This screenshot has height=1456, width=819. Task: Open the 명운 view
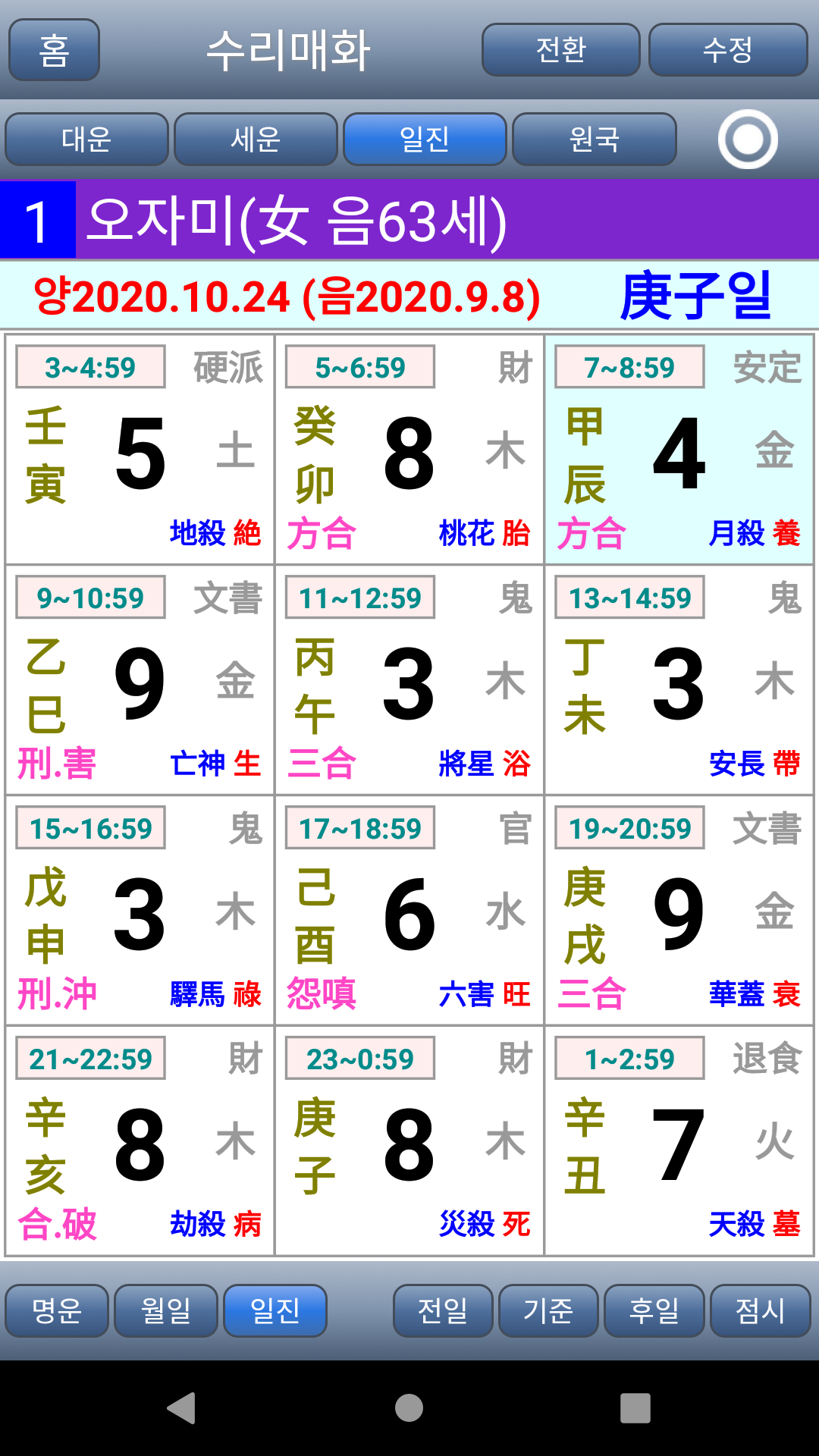pos(57,1310)
